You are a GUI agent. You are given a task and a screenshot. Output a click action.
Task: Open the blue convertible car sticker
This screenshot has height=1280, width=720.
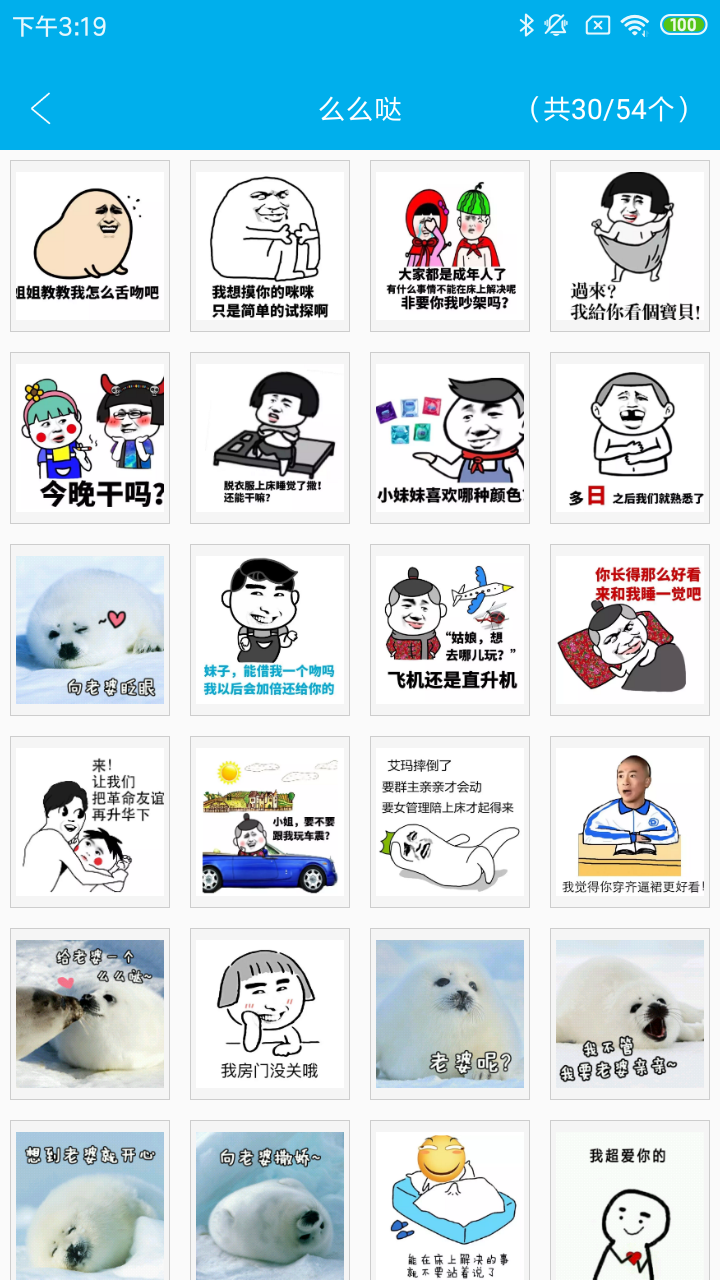270,822
